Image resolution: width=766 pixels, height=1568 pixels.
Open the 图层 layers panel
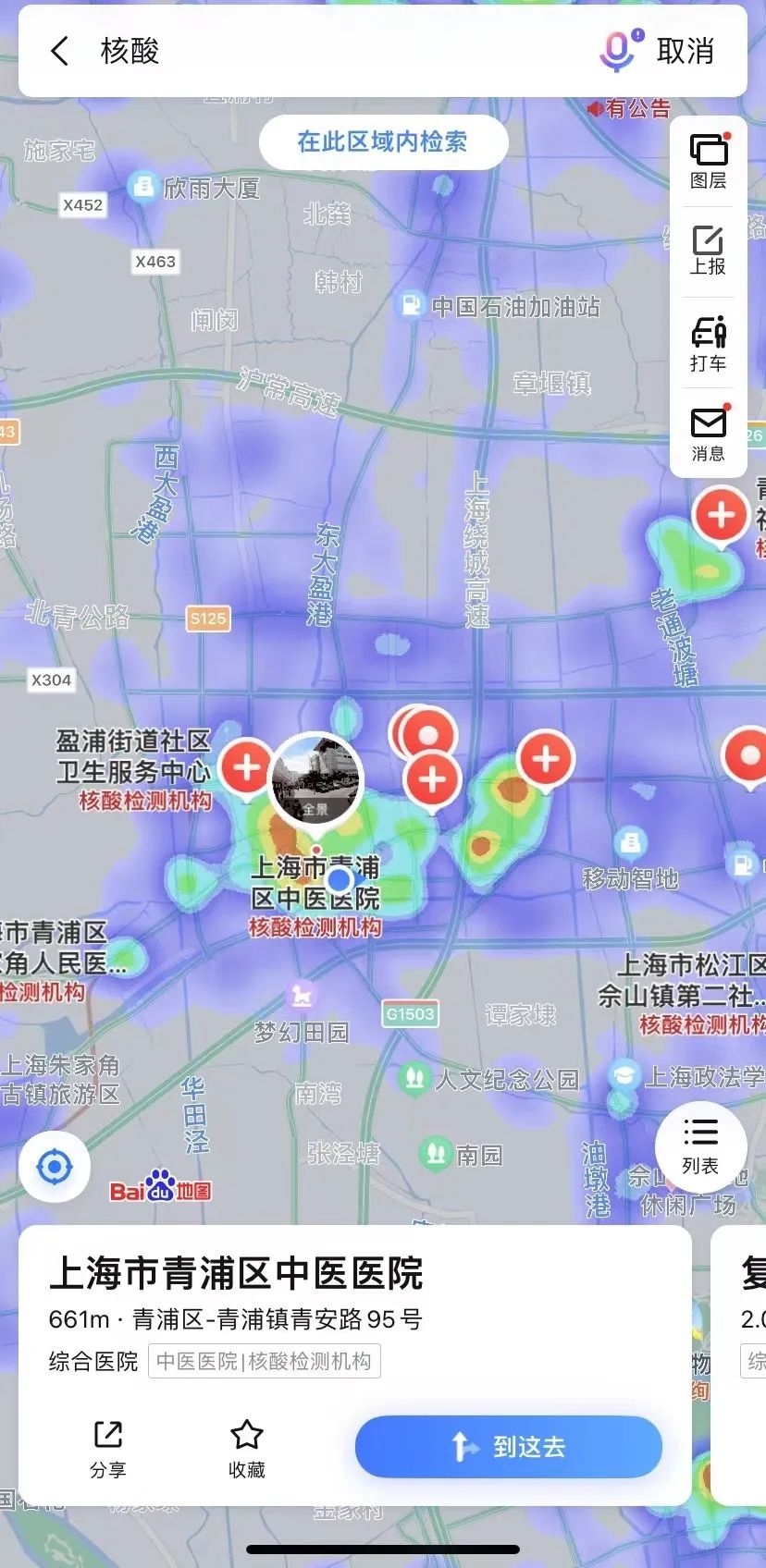coord(709,161)
